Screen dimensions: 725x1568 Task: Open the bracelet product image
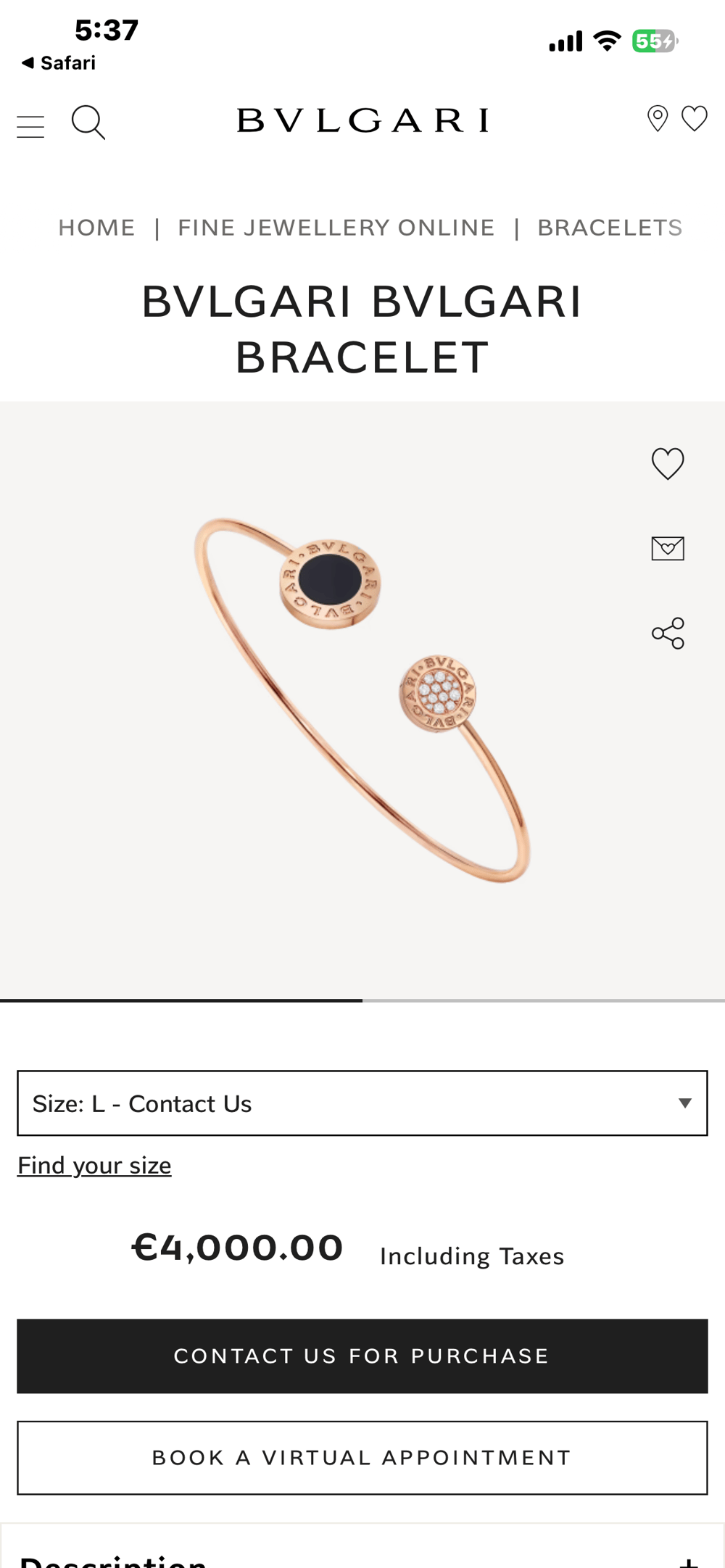(x=362, y=700)
